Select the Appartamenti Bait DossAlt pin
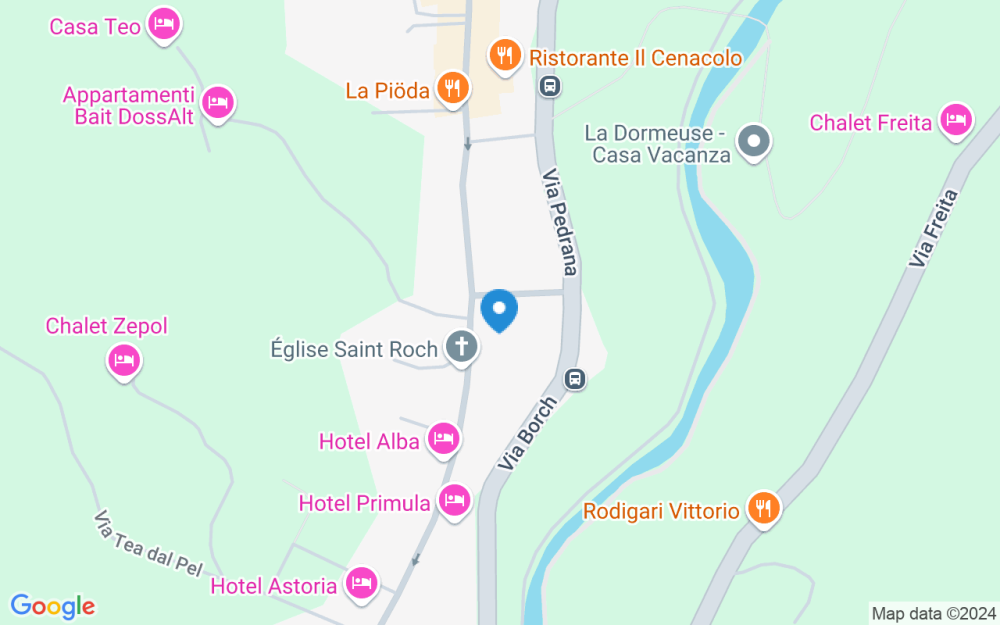The height and width of the screenshot is (625, 1000). tap(218, 104)
